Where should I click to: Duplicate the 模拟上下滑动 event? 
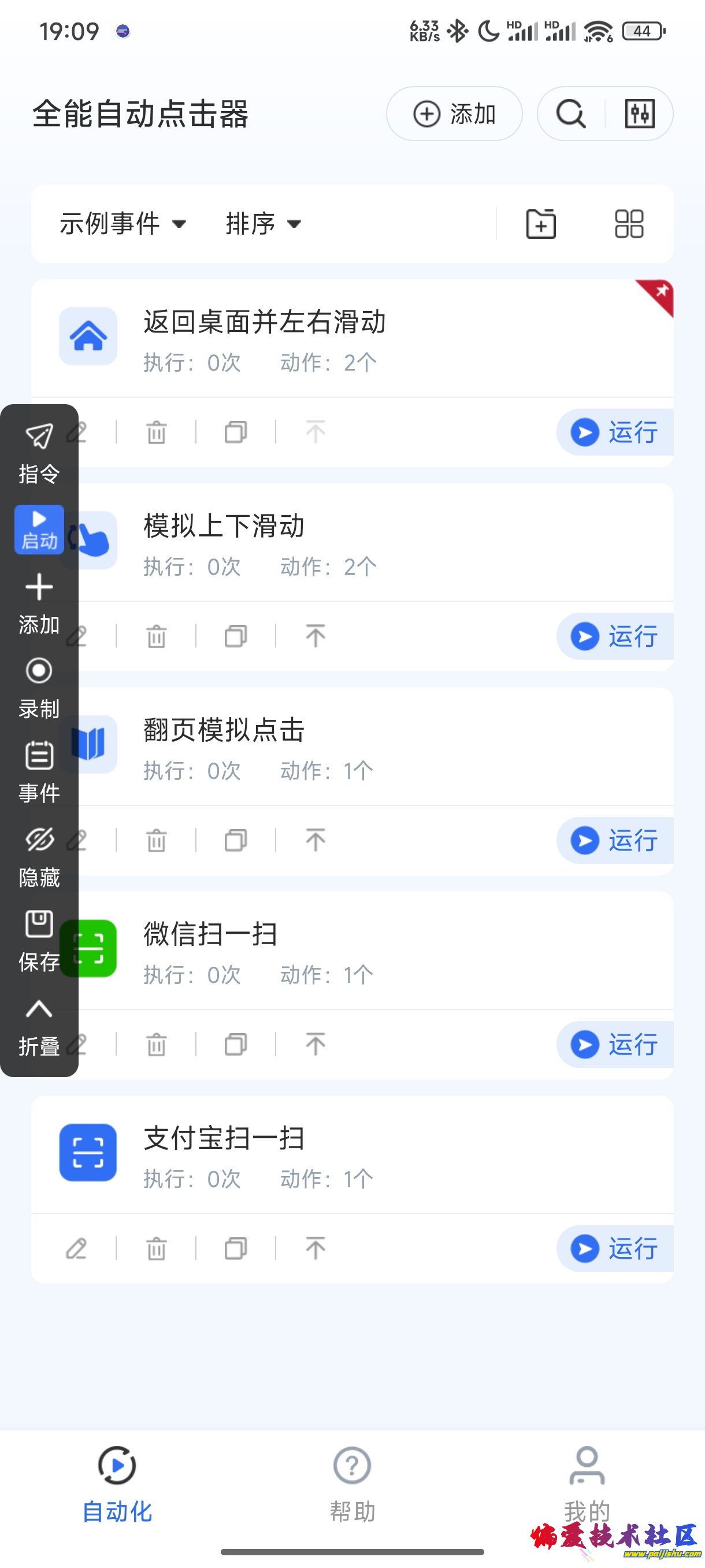[236, 636]
